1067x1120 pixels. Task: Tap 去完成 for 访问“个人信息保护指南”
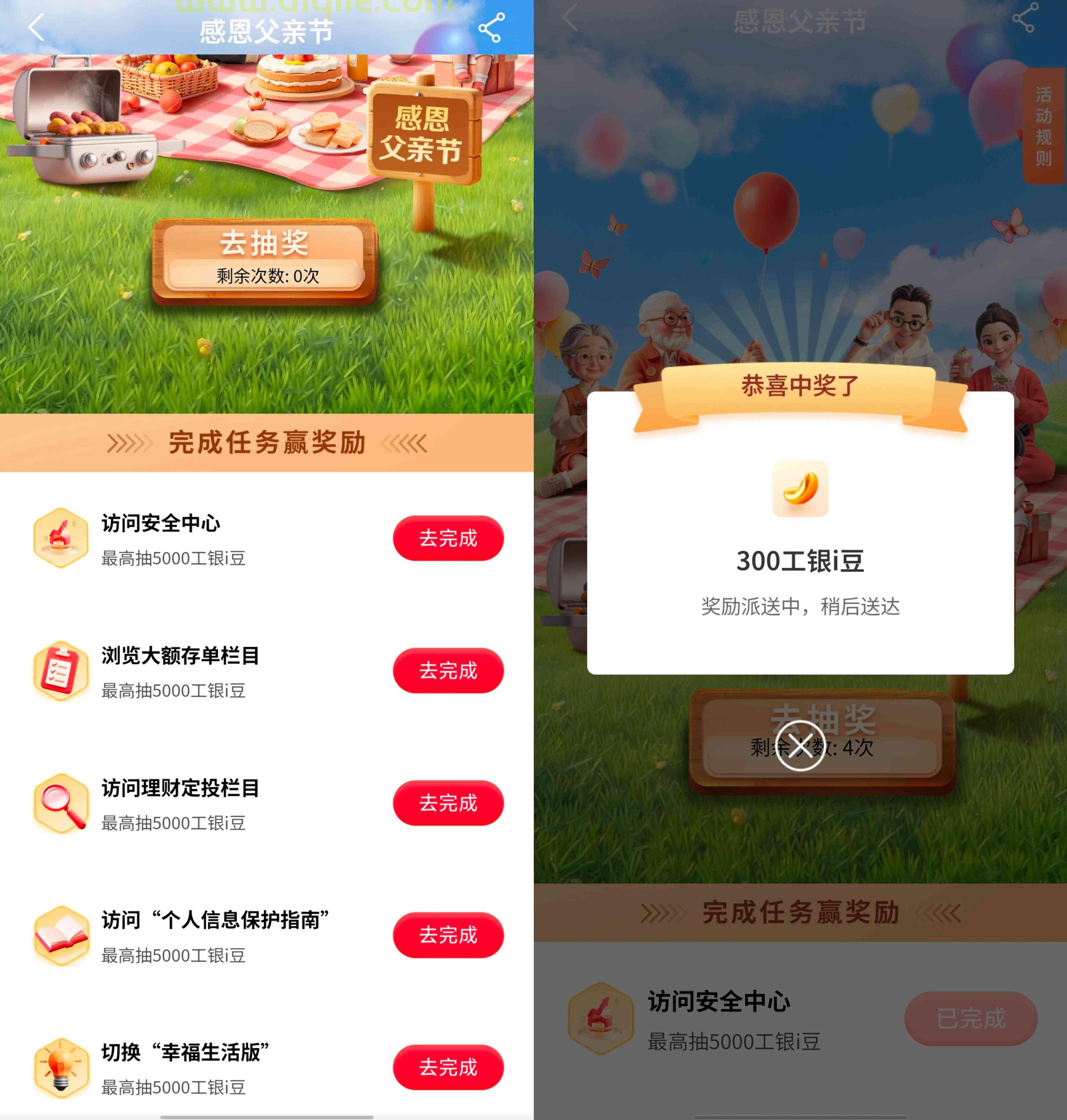(447, 935)
